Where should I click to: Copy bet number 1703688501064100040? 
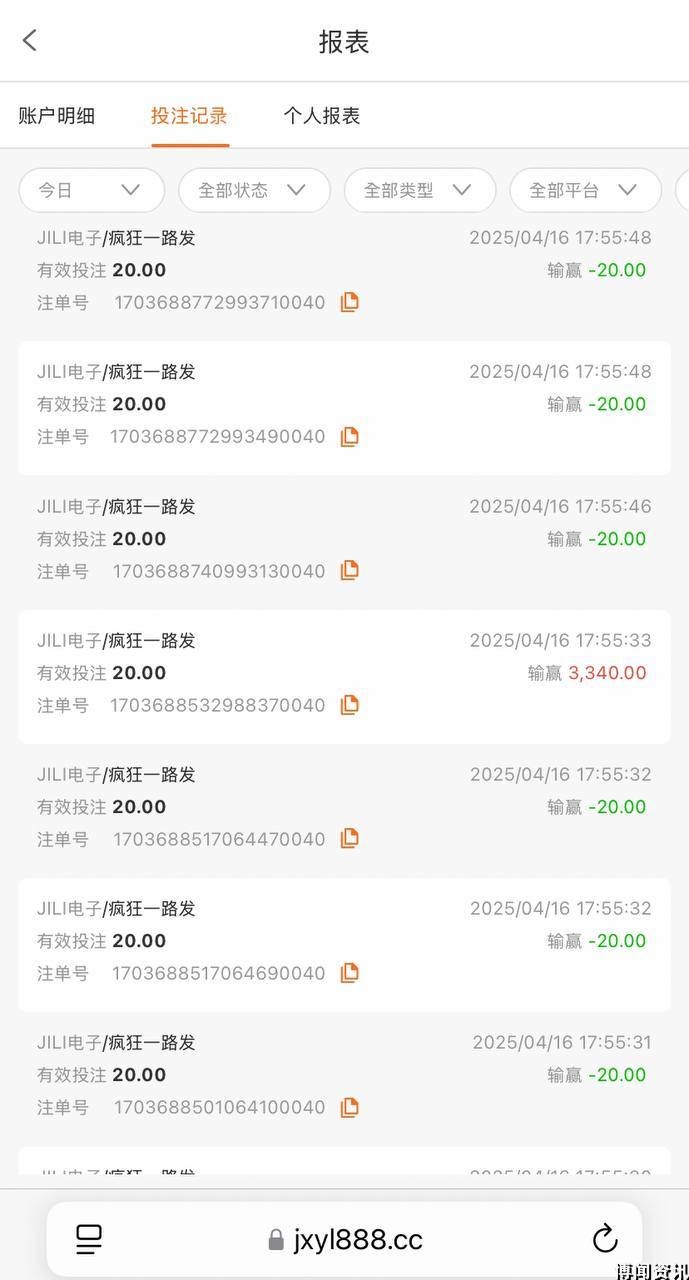coord(349,1107)
